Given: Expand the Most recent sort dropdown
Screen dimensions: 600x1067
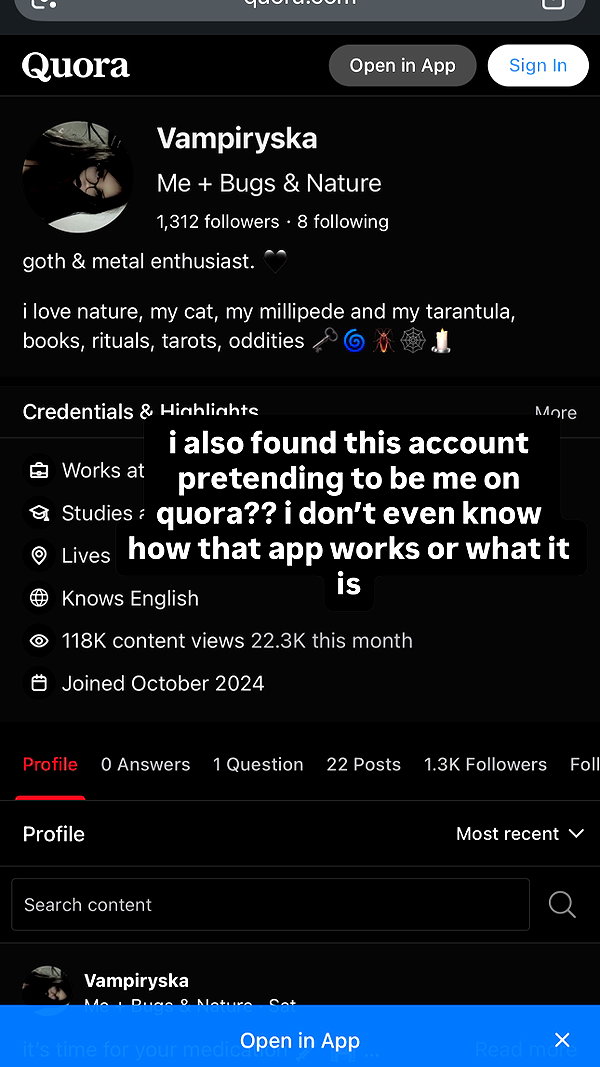Looking at the screenshot, I should 520,834.
